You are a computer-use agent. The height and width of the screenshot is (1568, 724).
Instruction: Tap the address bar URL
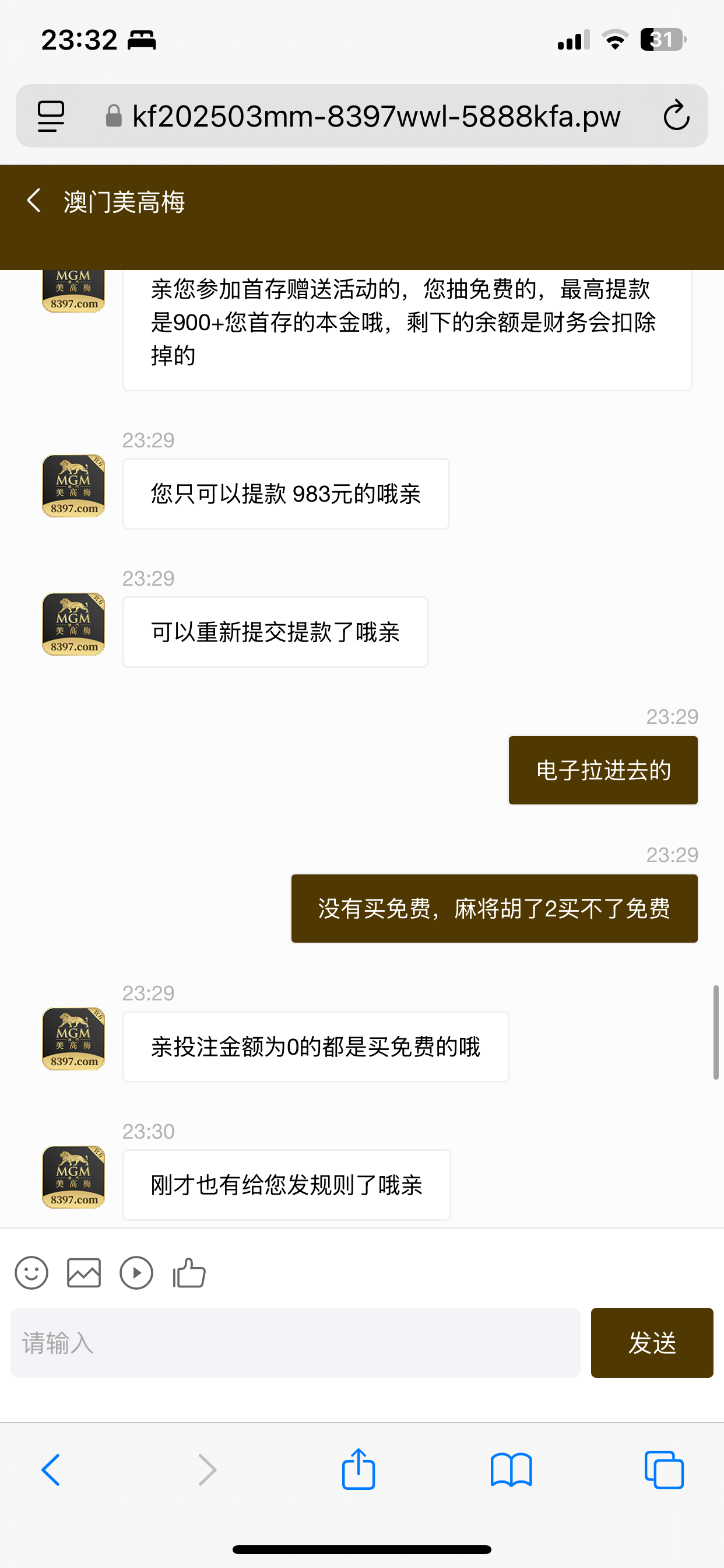(x=376, y=116)
